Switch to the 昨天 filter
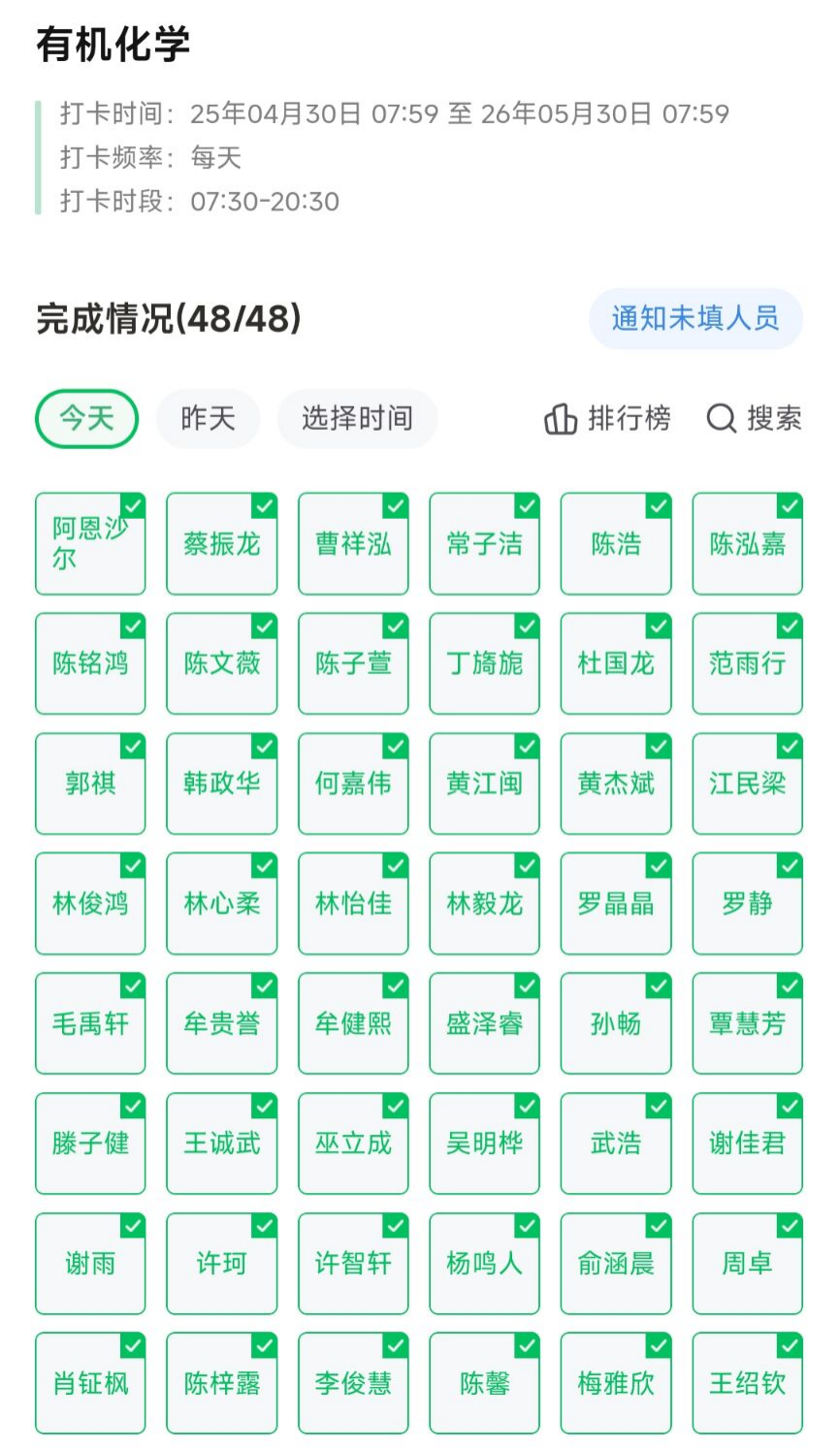 point(208,419)
